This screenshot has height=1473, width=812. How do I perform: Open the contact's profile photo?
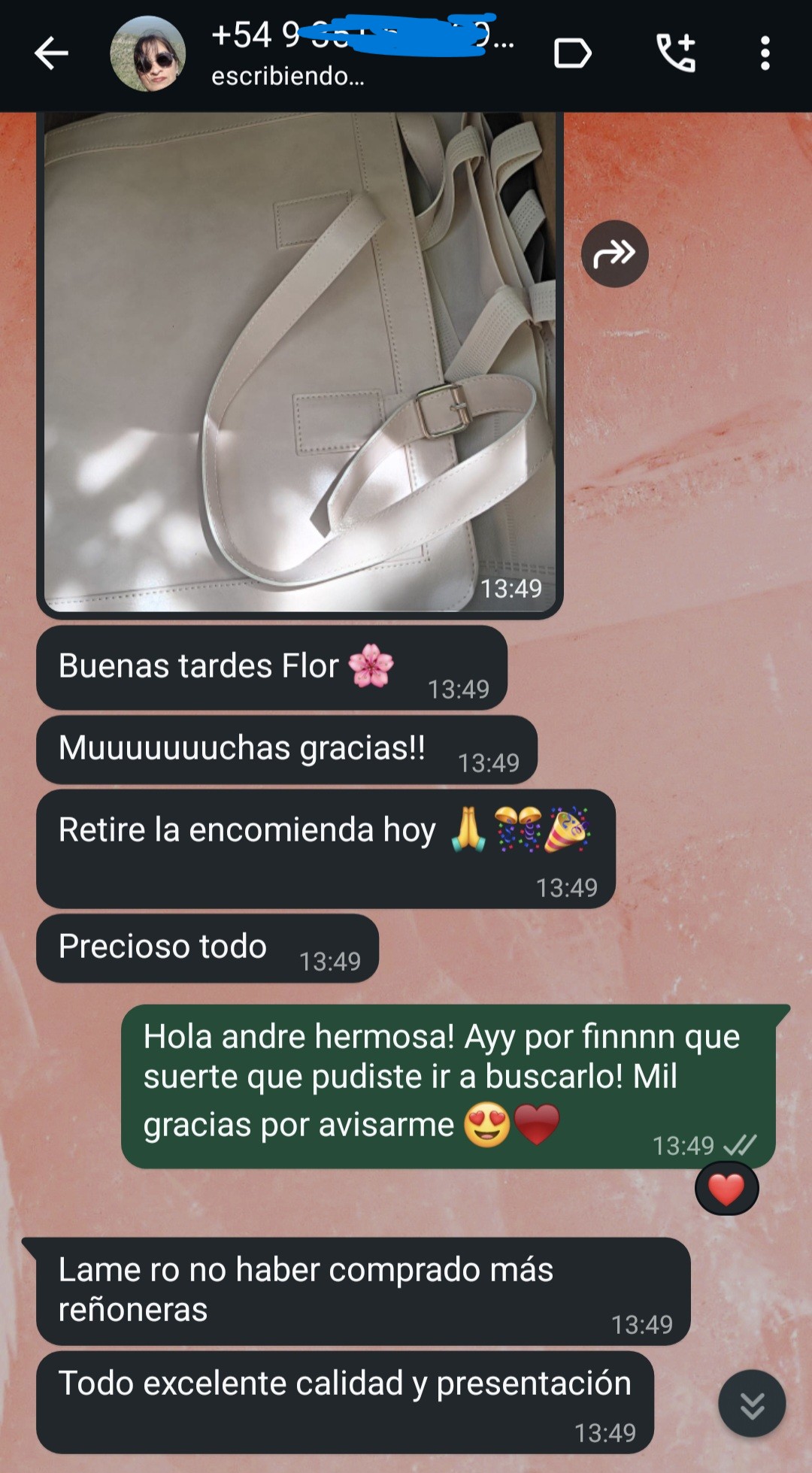(147, 54)
